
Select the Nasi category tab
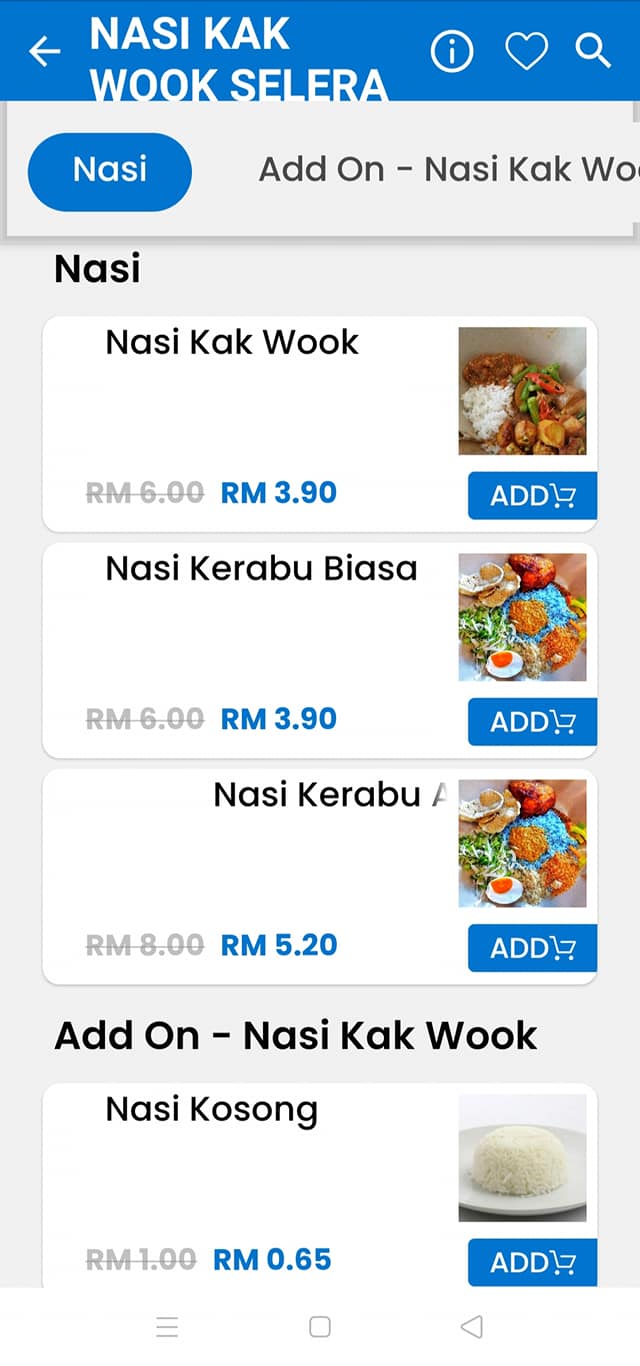click(110, 171)
